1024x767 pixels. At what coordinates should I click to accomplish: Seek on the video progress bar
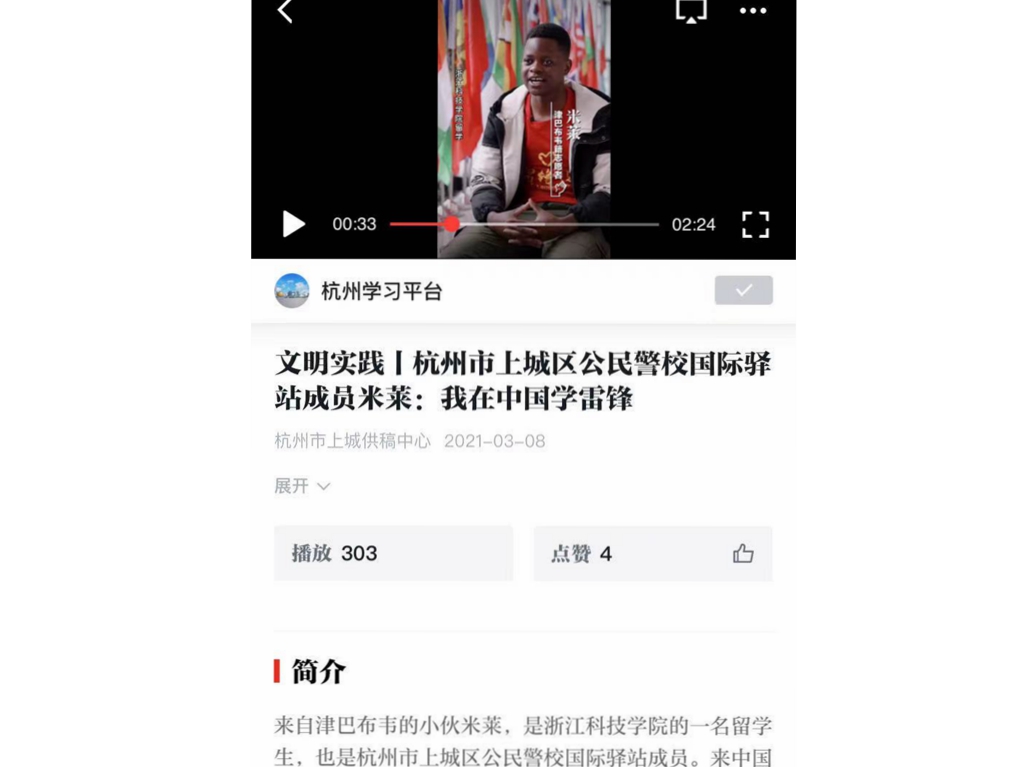pos(523,225)
